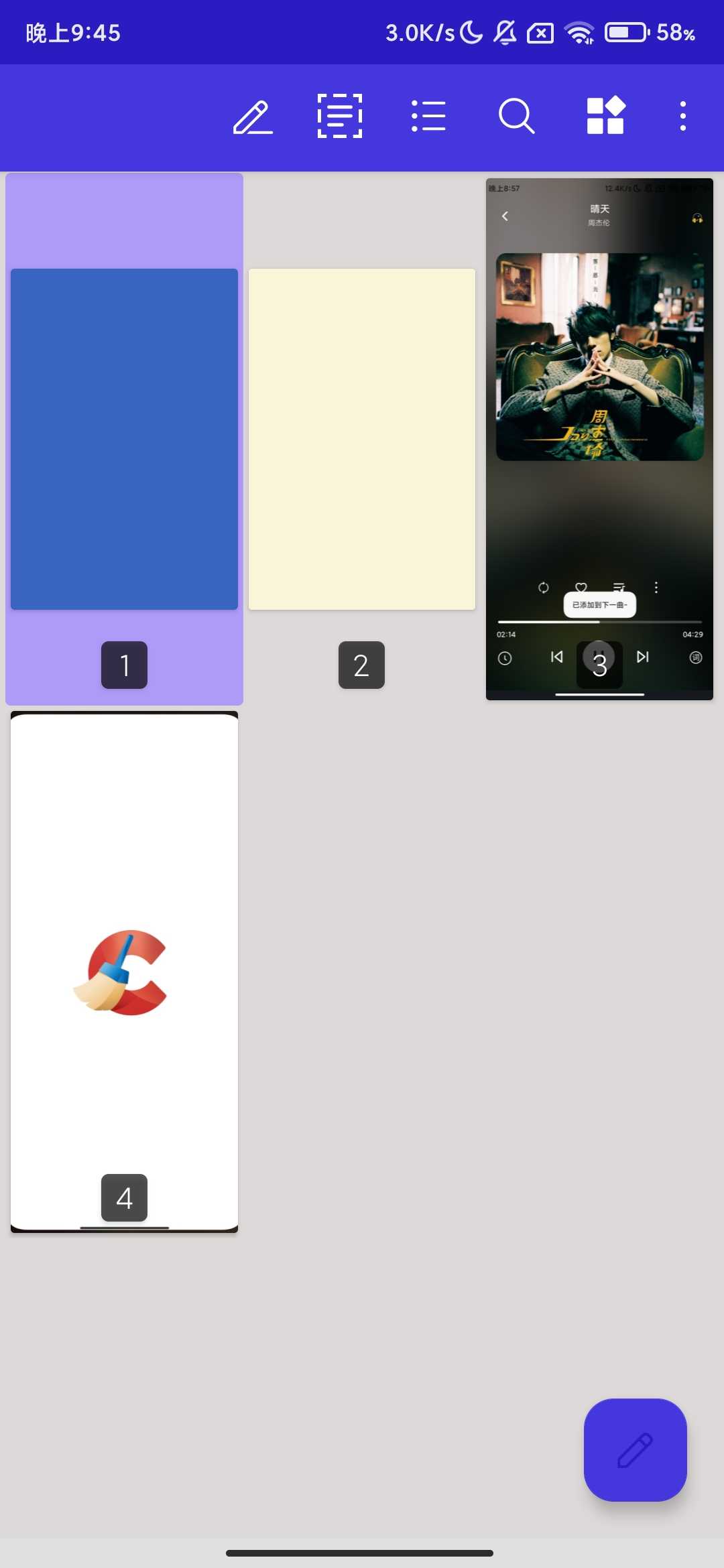Open search in the document
The width and height of the screenshot is (724, 1568).
[516, 117]
